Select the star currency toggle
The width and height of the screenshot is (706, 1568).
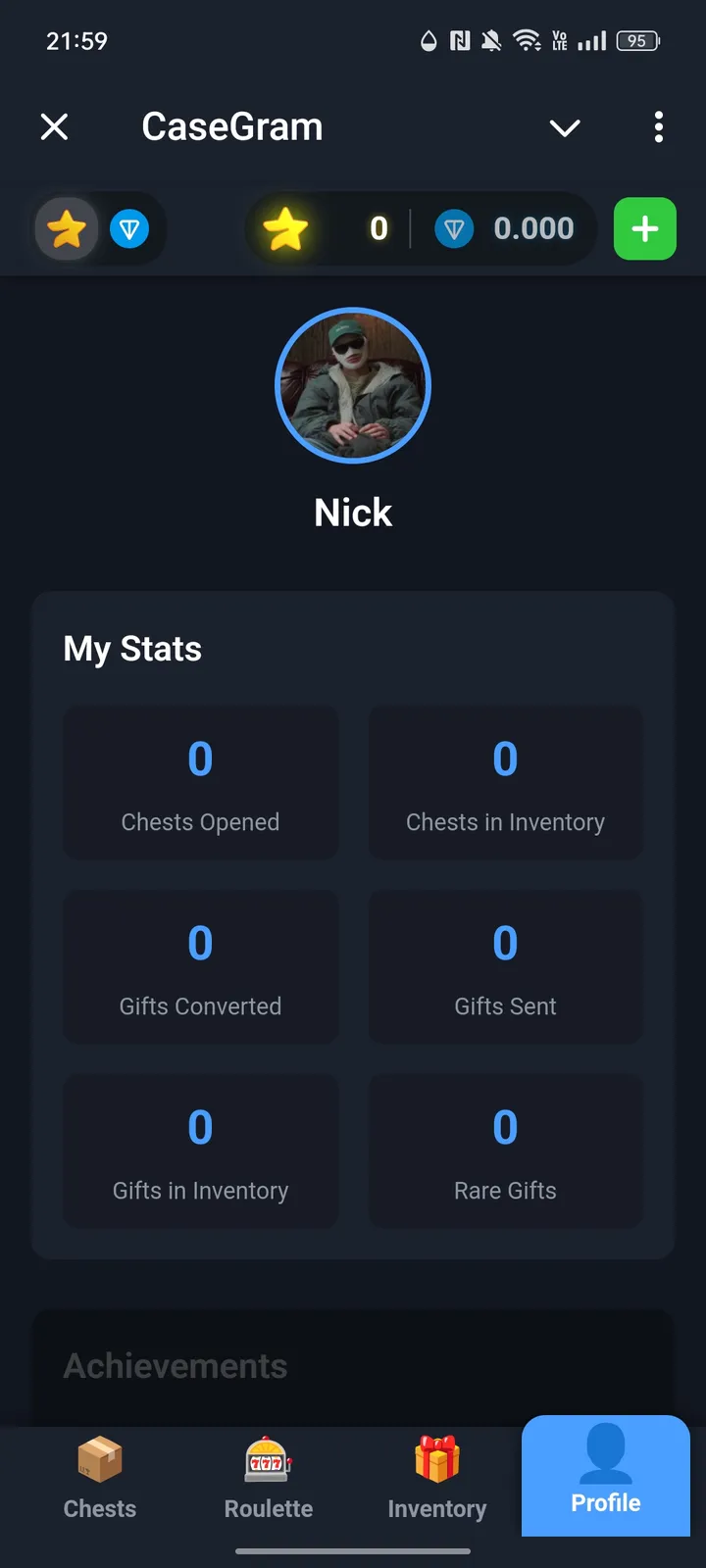click(67, 229)
